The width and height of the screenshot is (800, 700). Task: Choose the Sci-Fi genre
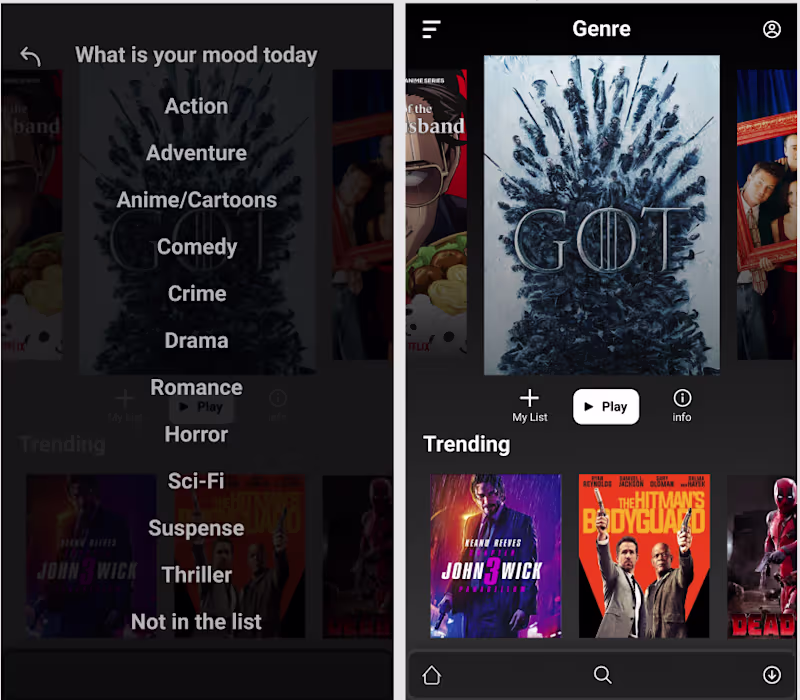(196, 482)
